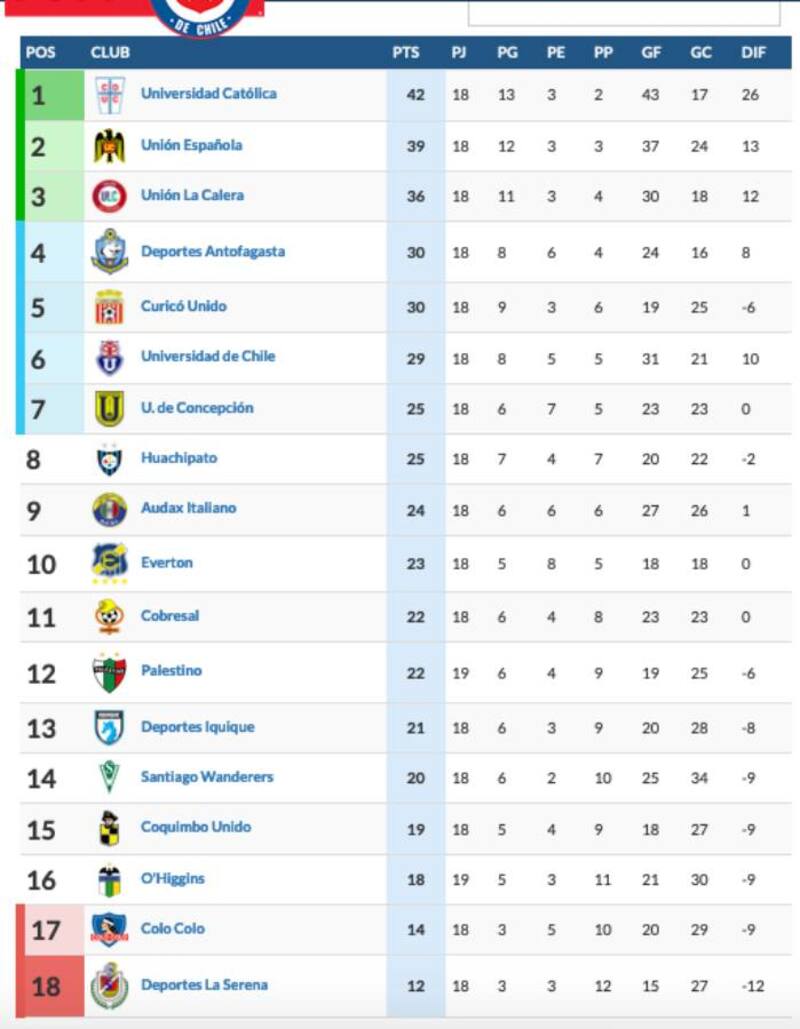800x1029 pixels.
Task: Tap the Palestino club name
Action: (x=171, y=671)
